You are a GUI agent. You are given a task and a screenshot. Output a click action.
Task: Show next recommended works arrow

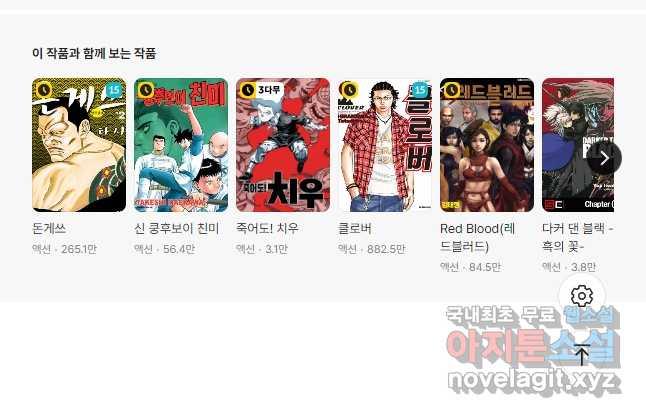(x=603, y=157)
